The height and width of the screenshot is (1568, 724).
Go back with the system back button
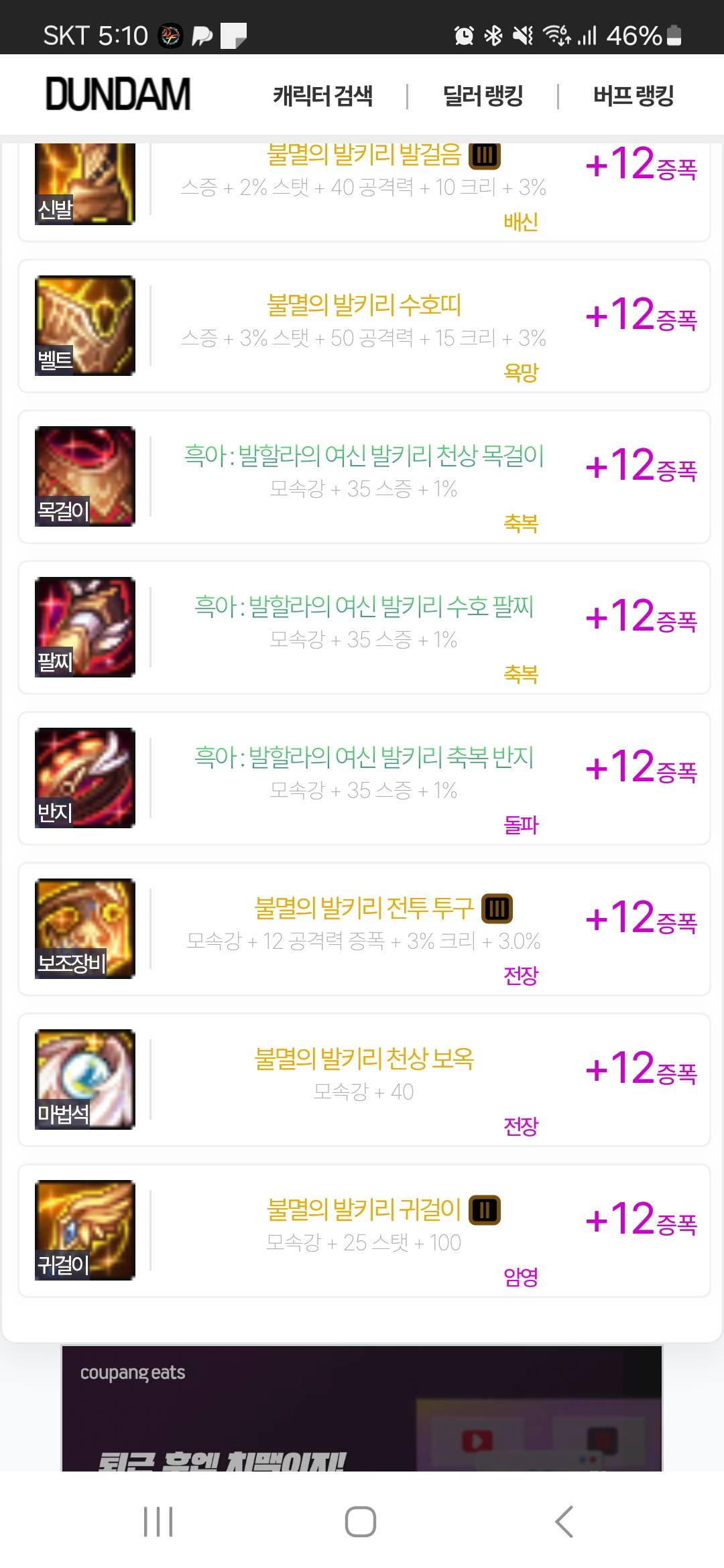(x=564, y=1521)
